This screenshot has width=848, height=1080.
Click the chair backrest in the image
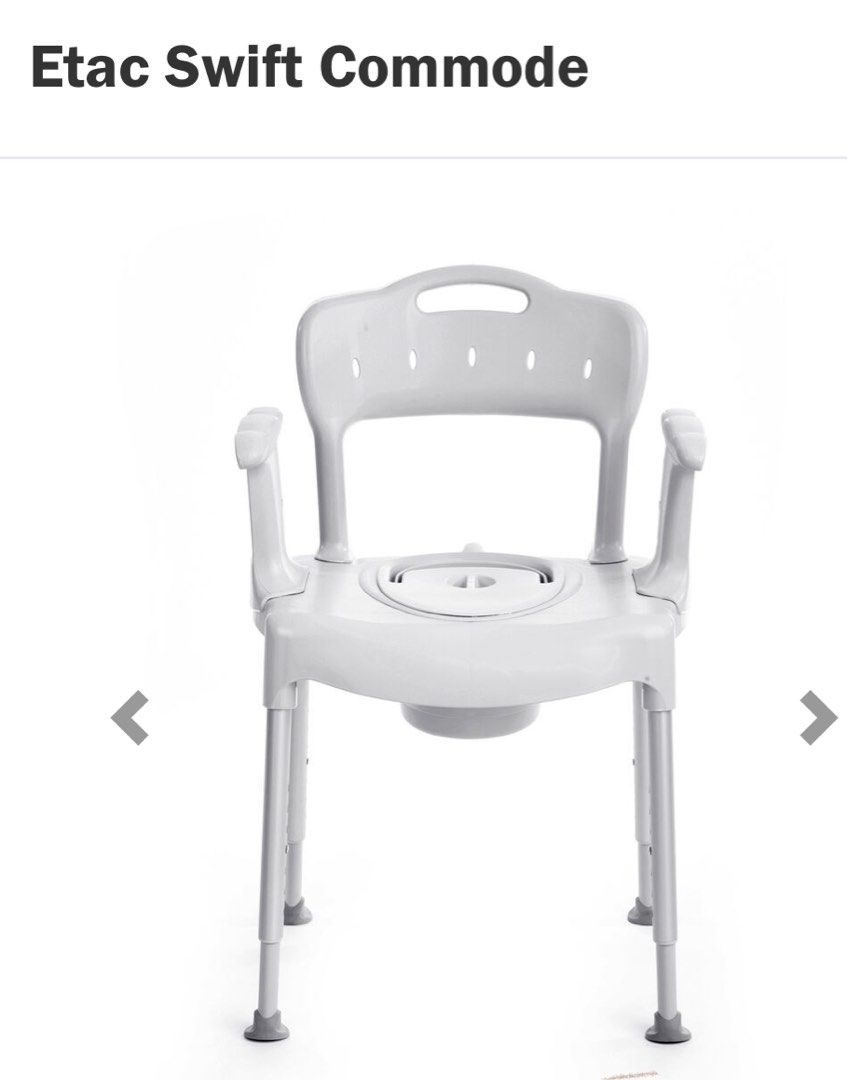pos(468,360)
